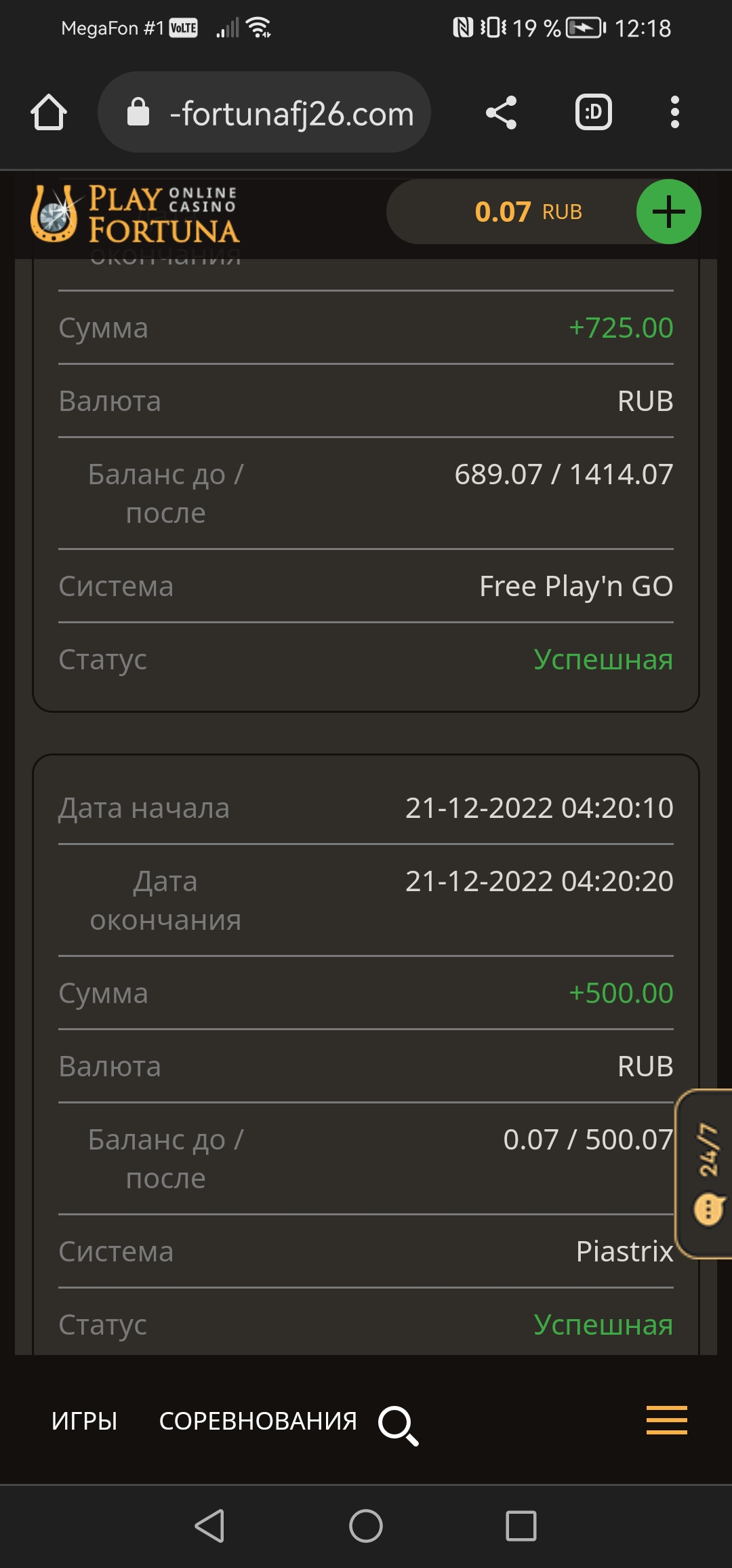Open the fortunafj26.com address bar
The image size is (732, 1568).
pyautogui.click(x=264, y=112)
